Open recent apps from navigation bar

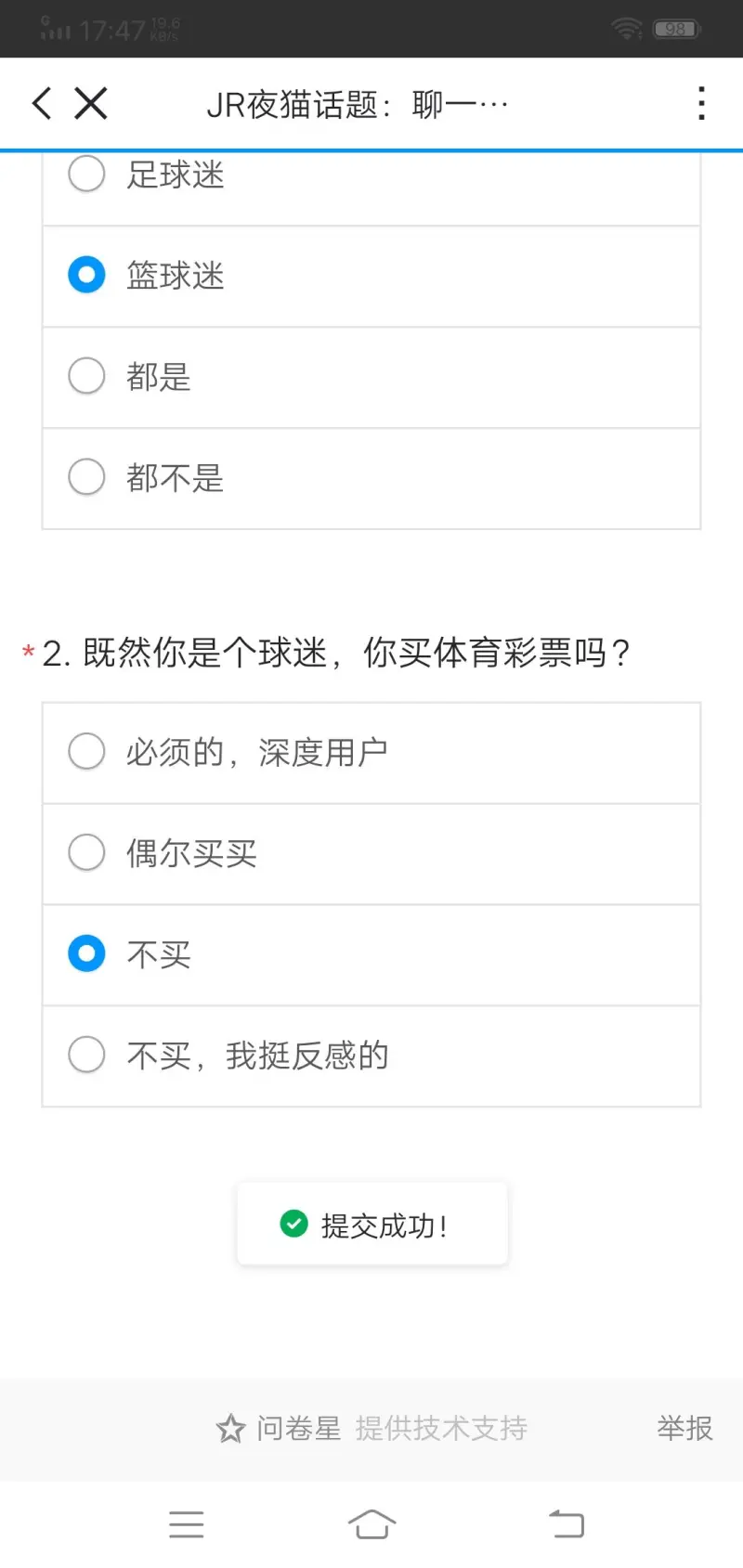[187, 1524]
